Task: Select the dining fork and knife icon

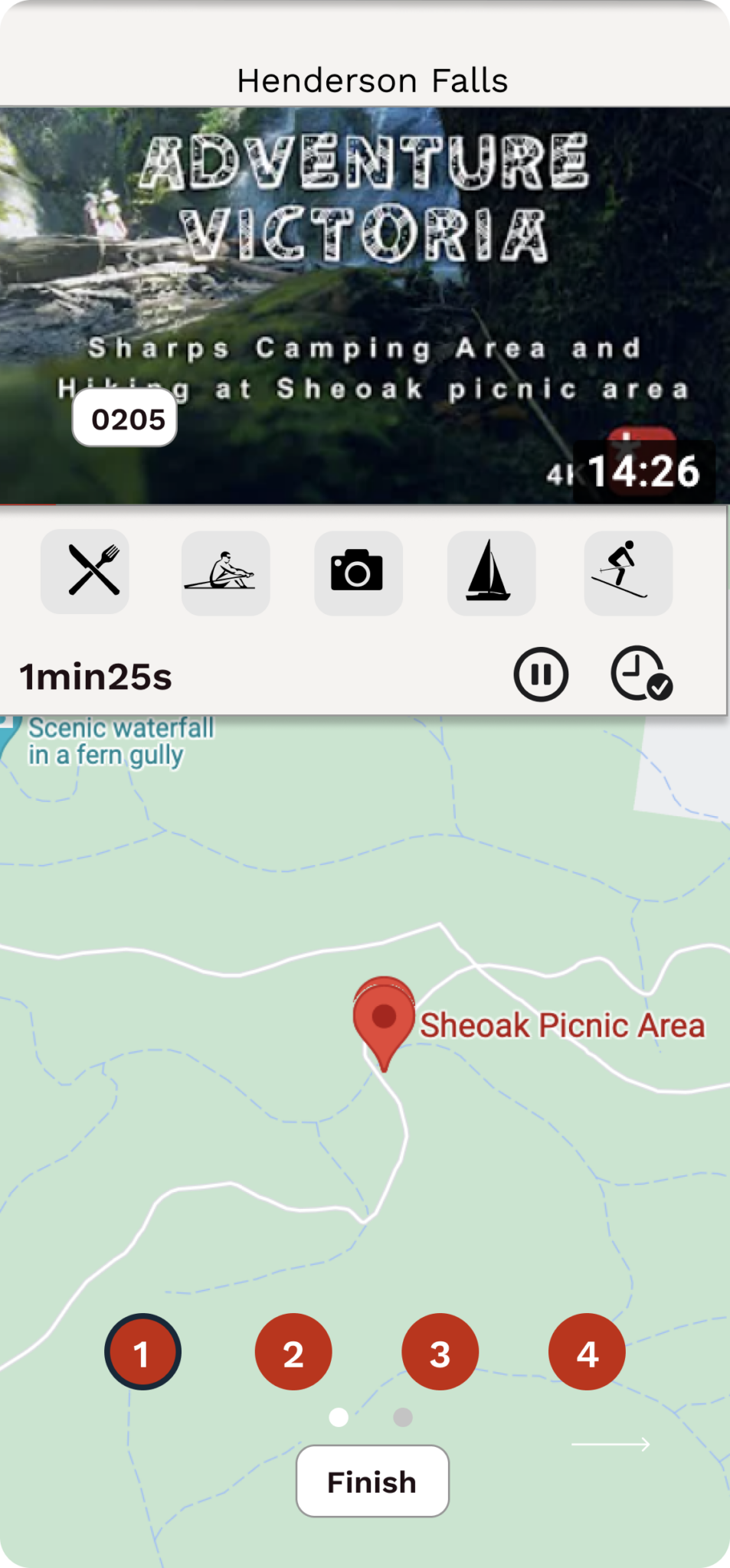Action: 85,571
